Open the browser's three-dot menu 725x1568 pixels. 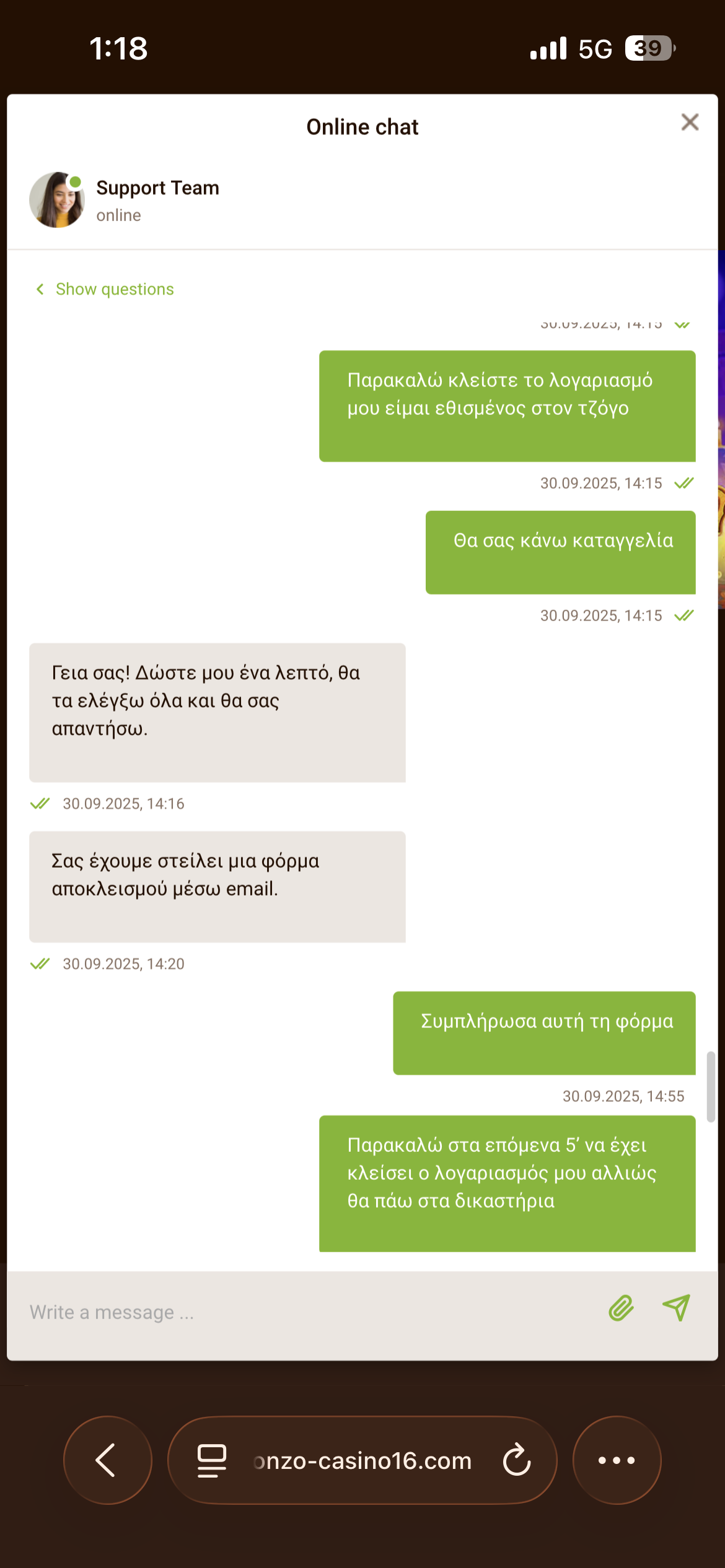point(617,1460)
